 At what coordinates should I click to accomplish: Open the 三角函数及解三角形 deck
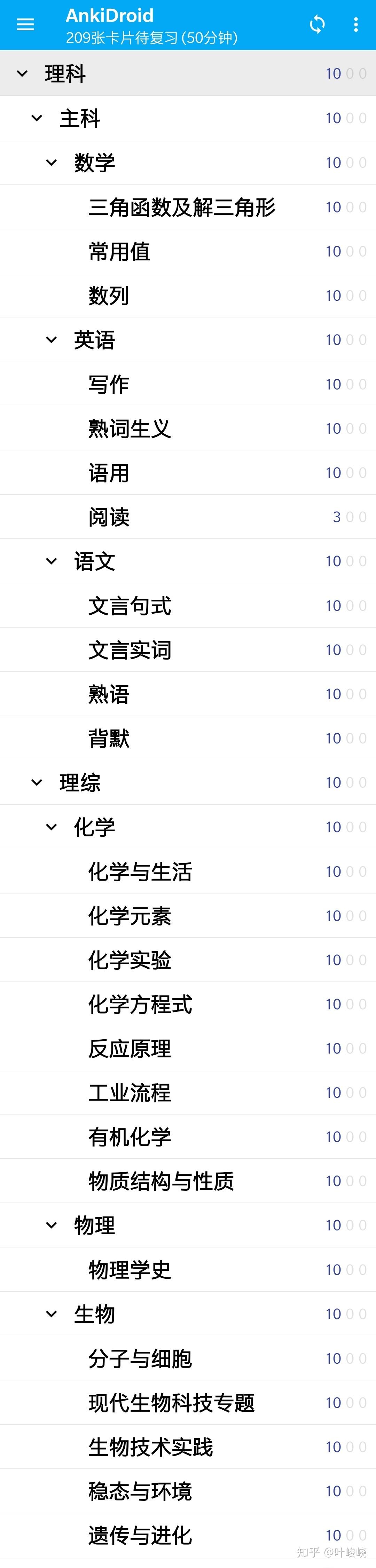click(181, 207)
